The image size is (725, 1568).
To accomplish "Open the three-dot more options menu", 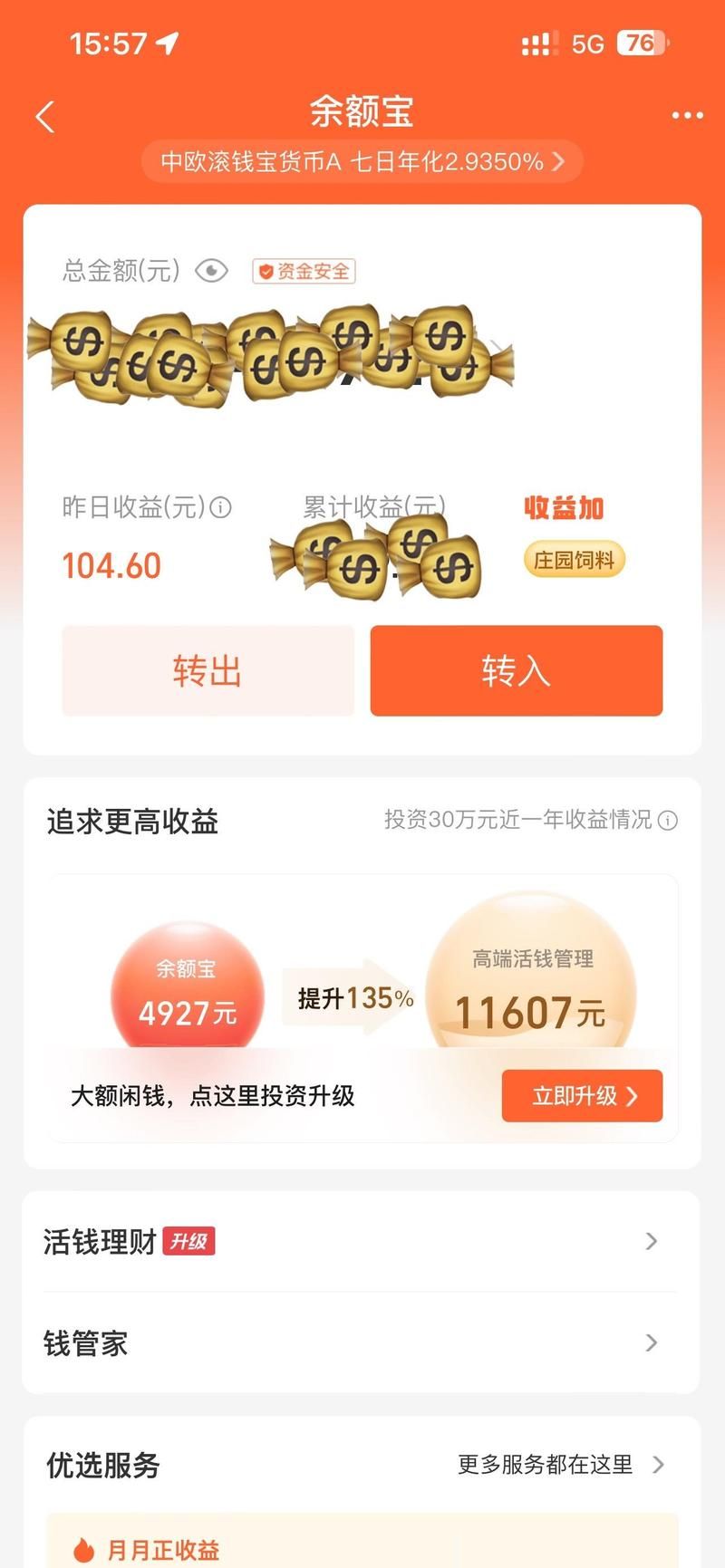I will [686, 114].
